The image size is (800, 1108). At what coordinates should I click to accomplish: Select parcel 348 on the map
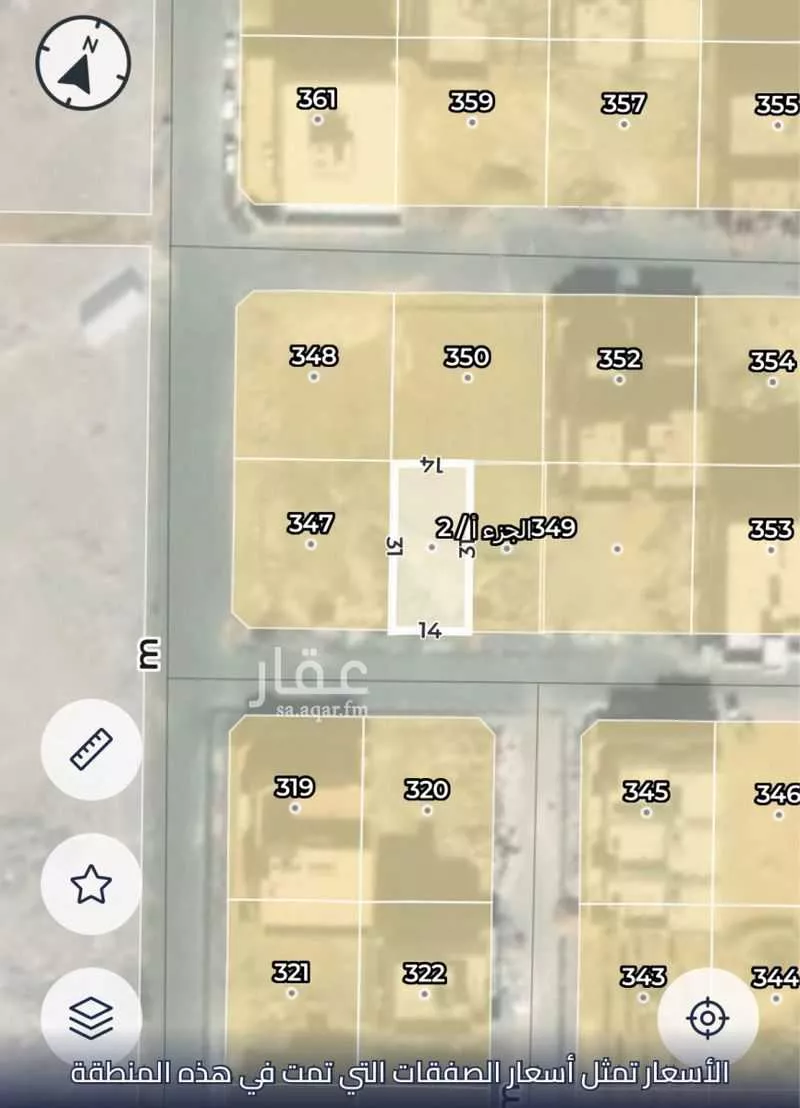314,366
